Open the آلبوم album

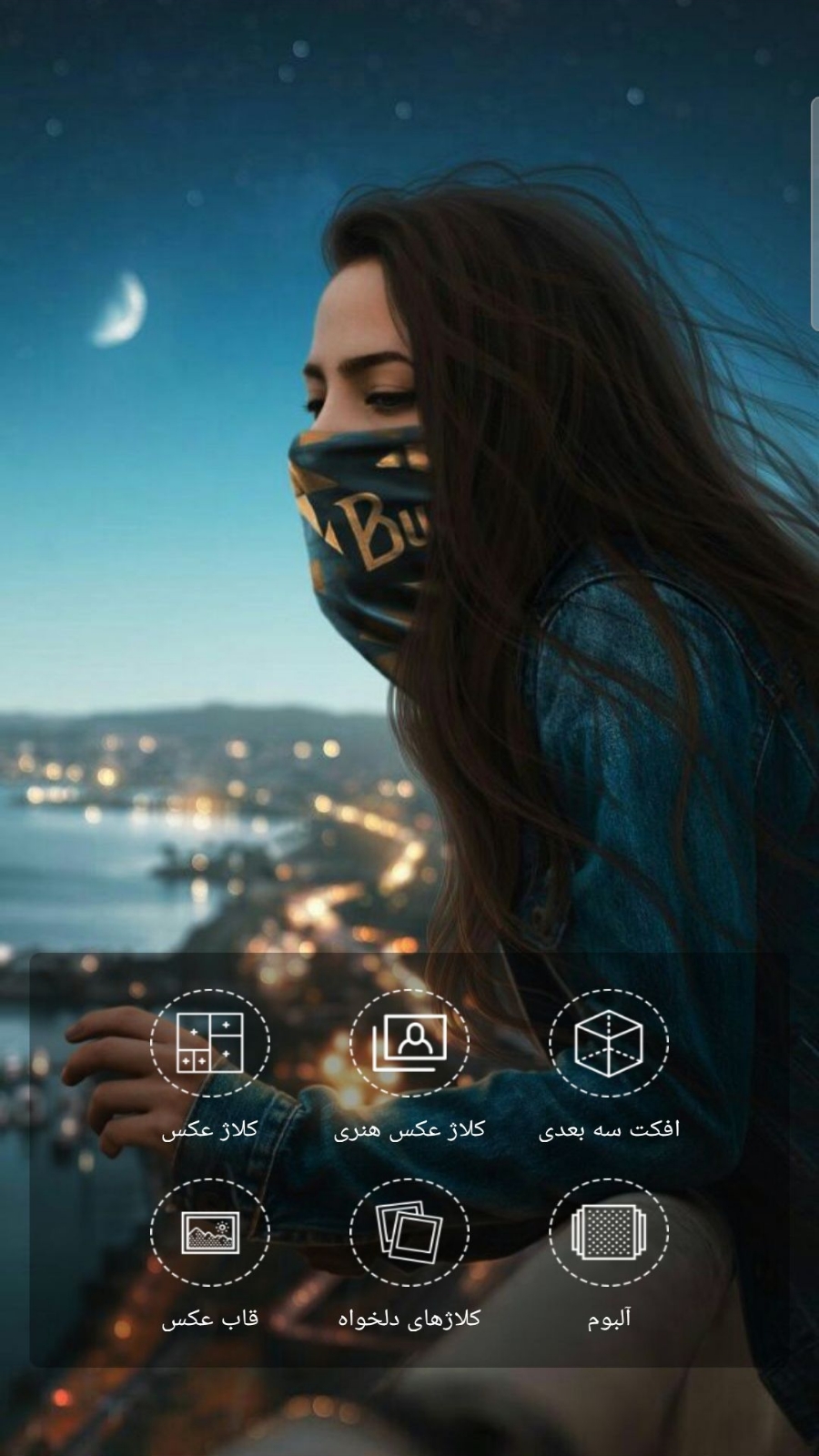pos(609,1232)
